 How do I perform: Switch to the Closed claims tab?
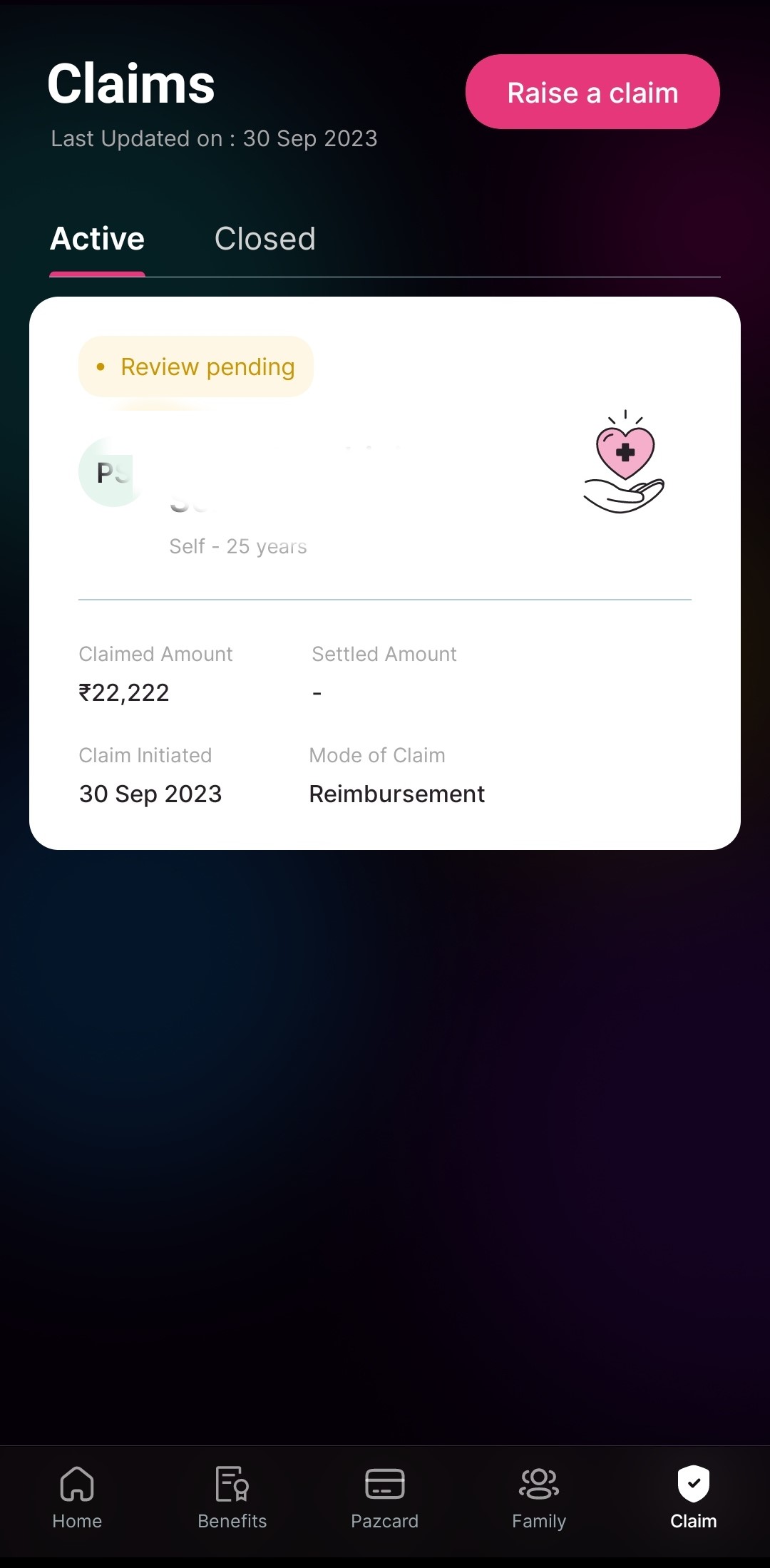coord(265,239)
